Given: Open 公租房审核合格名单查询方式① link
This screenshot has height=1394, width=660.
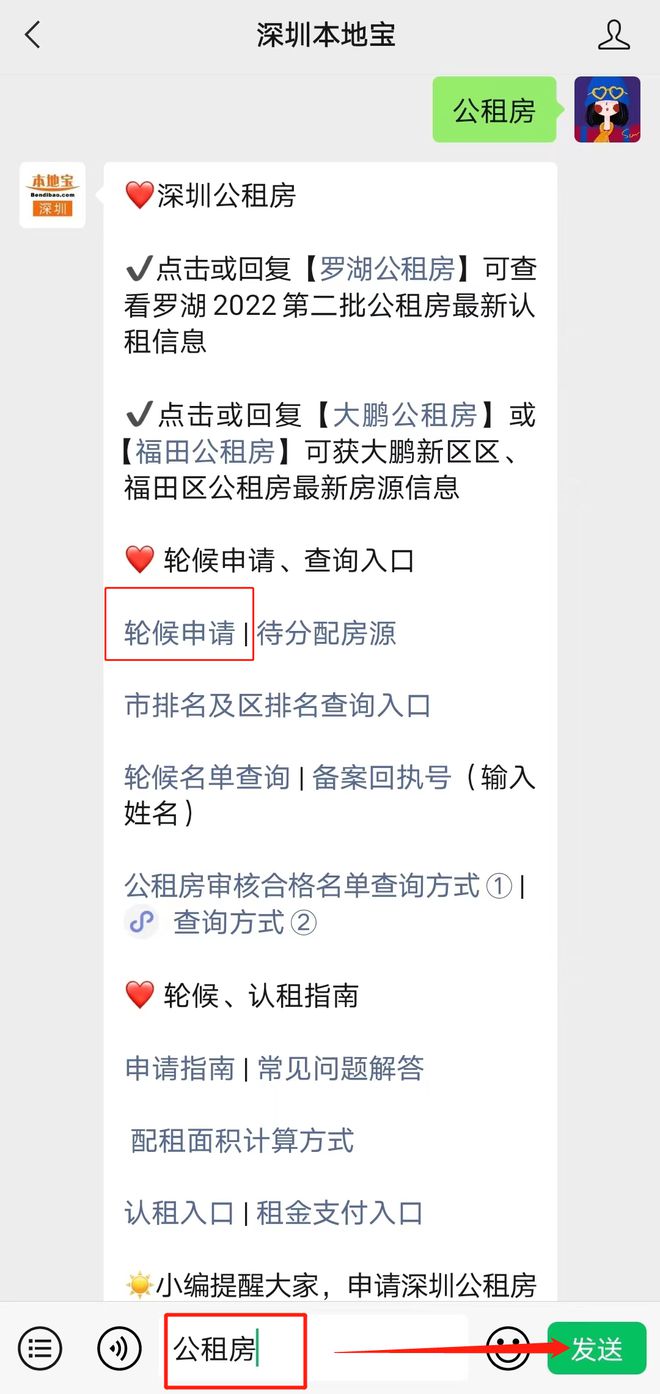Looking at the screenshot, I should pyautogui.click(x=318, y=886).
